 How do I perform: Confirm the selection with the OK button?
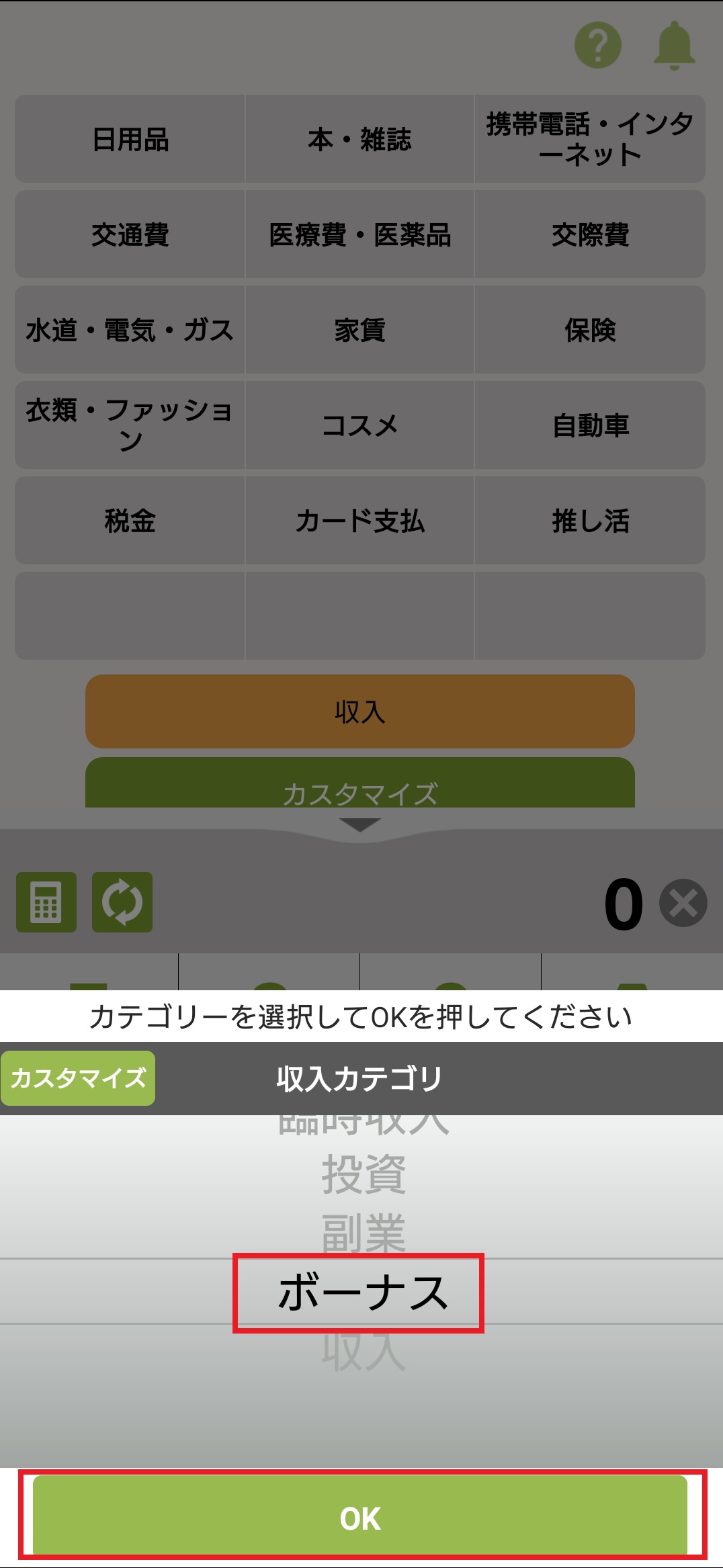click(360, 1518)
